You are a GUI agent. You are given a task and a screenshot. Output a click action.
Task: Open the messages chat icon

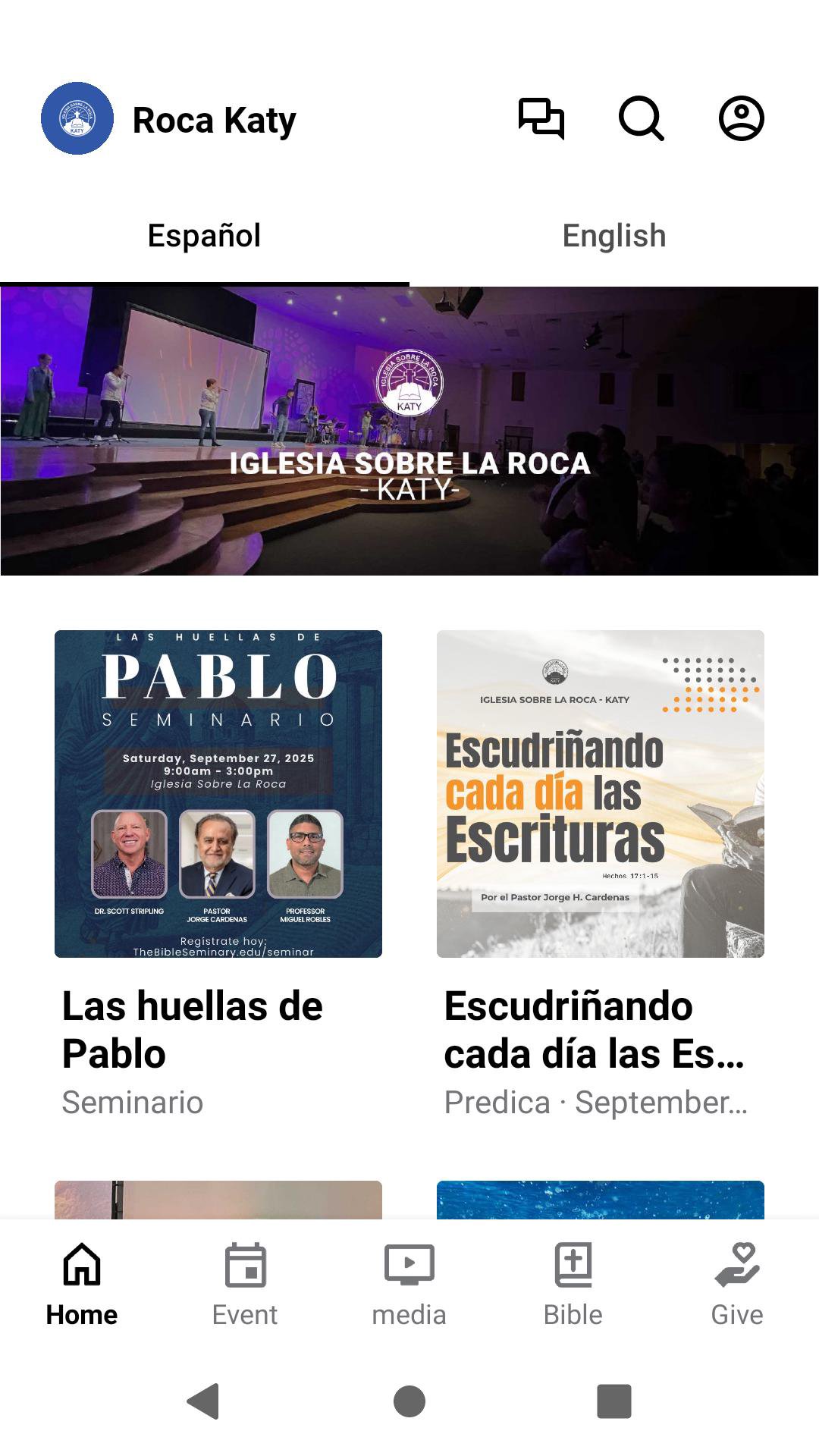541,119
